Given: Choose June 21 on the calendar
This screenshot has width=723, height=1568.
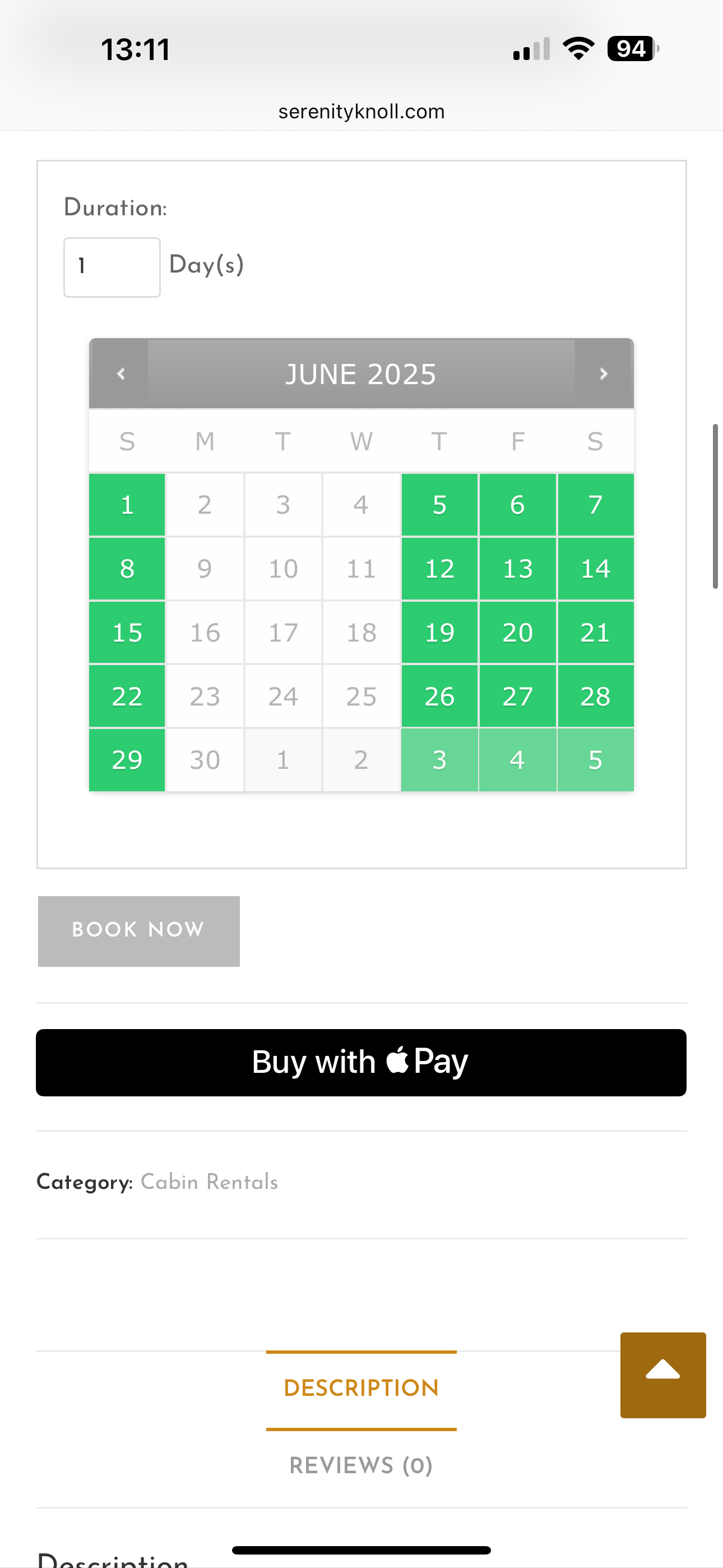Looking at the screenshot, I should tap(595, 633).
